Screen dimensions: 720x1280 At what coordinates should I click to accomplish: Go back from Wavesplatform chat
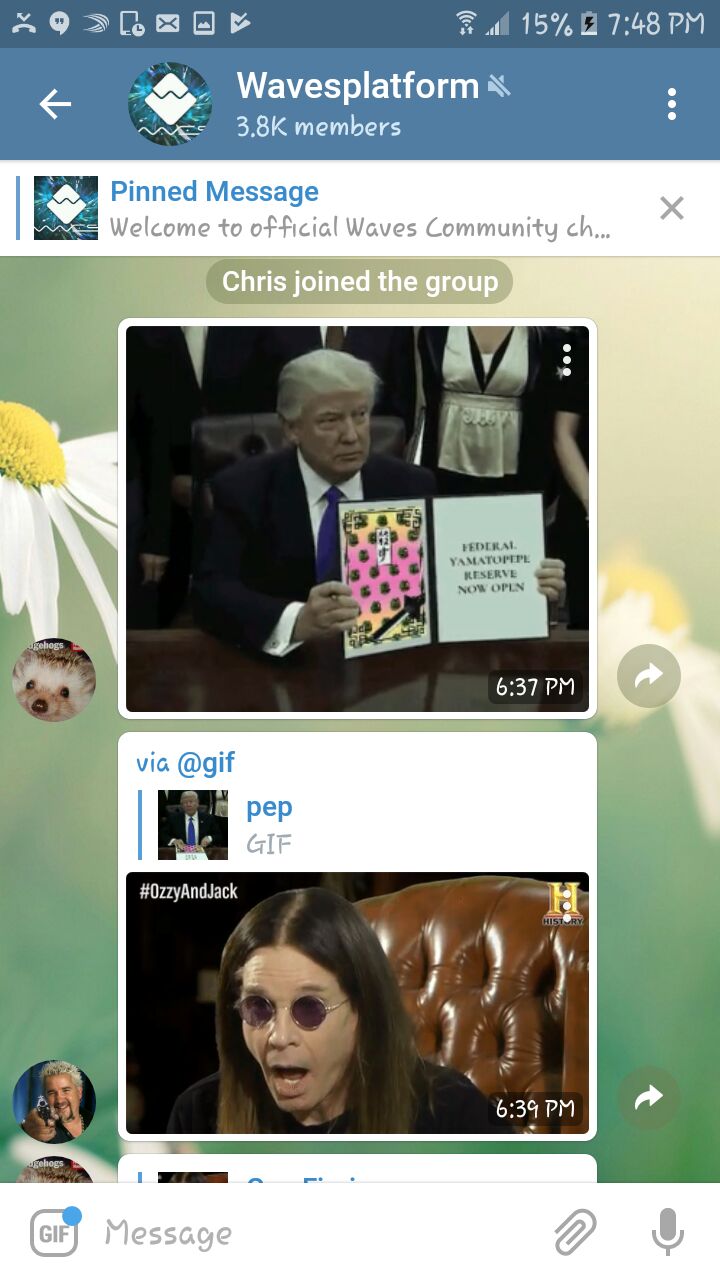pos(55,104)
